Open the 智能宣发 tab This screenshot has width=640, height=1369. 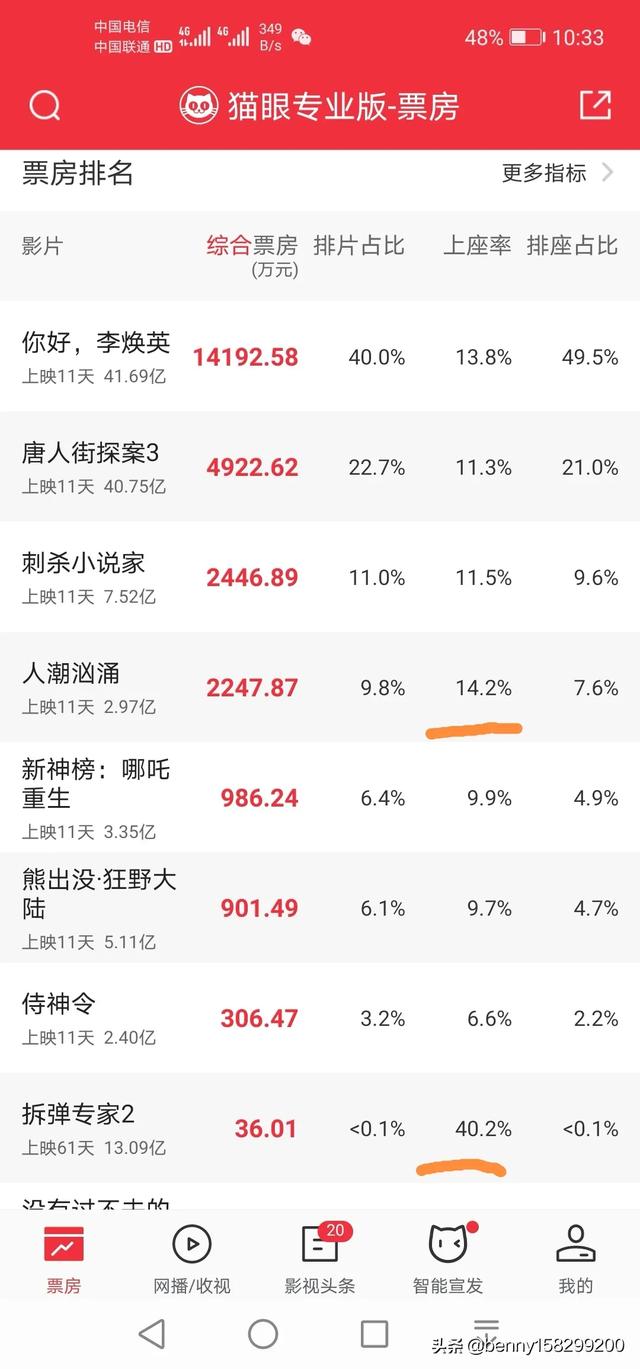(447, 1257)
